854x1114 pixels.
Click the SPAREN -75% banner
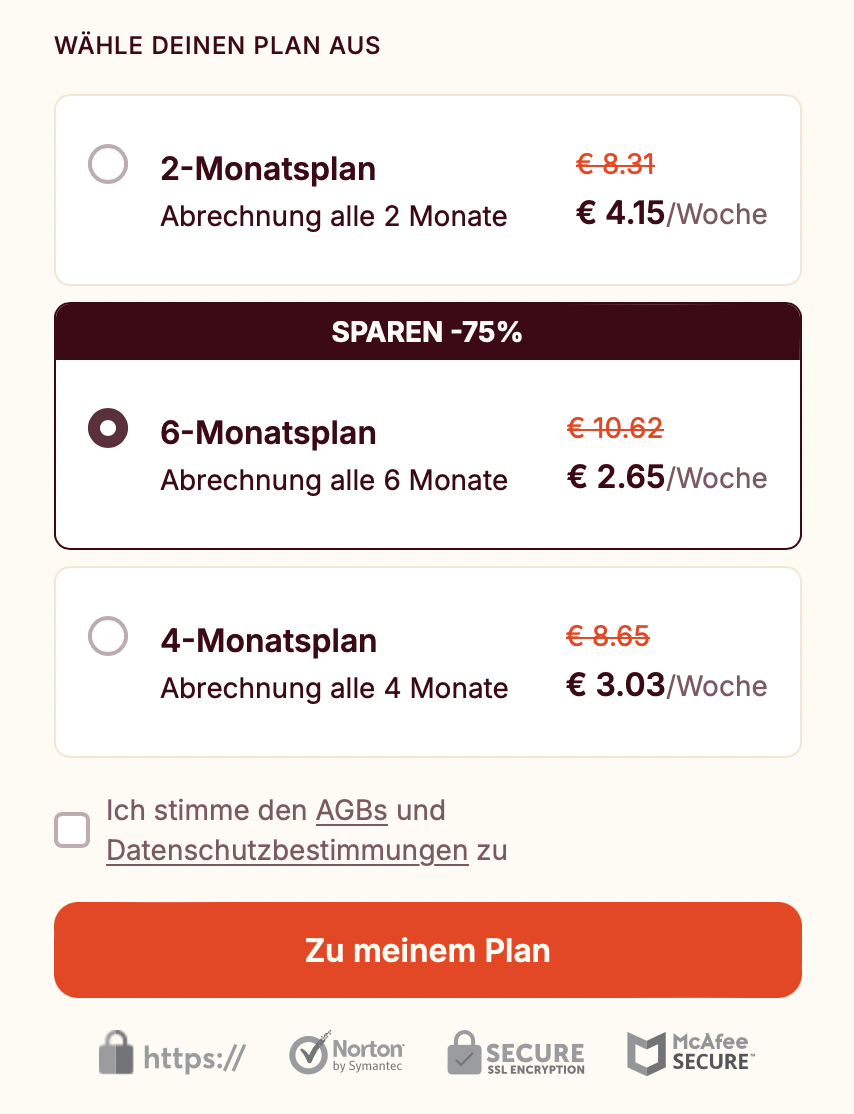[x=427, y=332]
